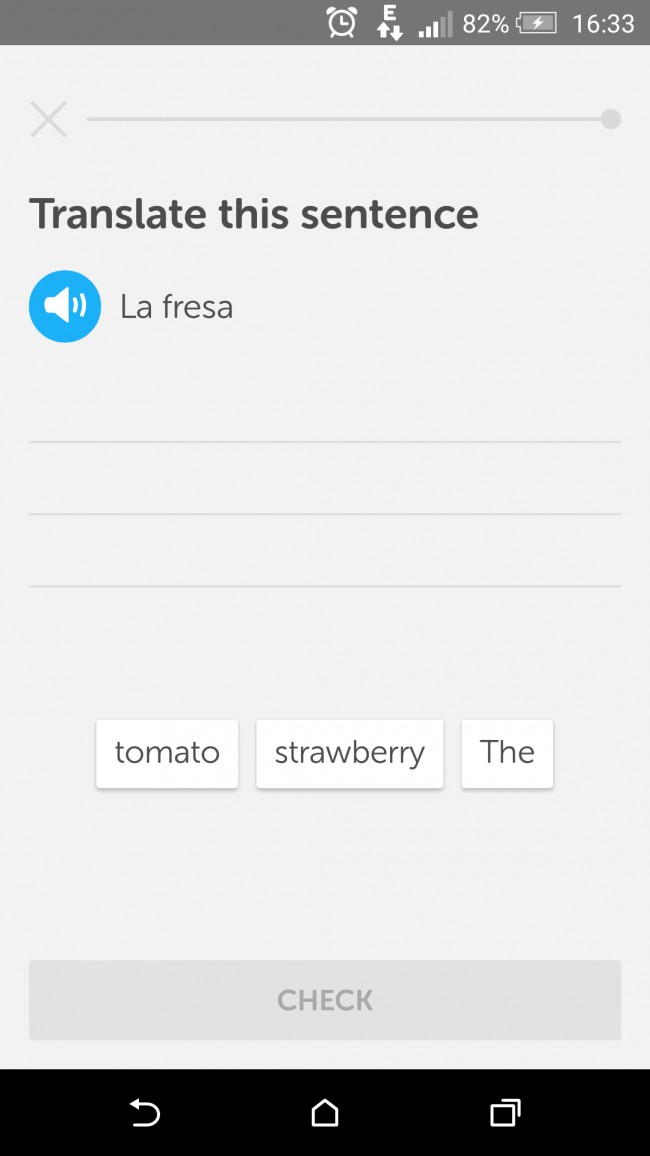Image resolution: width=650 pixels, height=1156 pixels.
Task: Return to the home screen
Action: (325, 1112)
